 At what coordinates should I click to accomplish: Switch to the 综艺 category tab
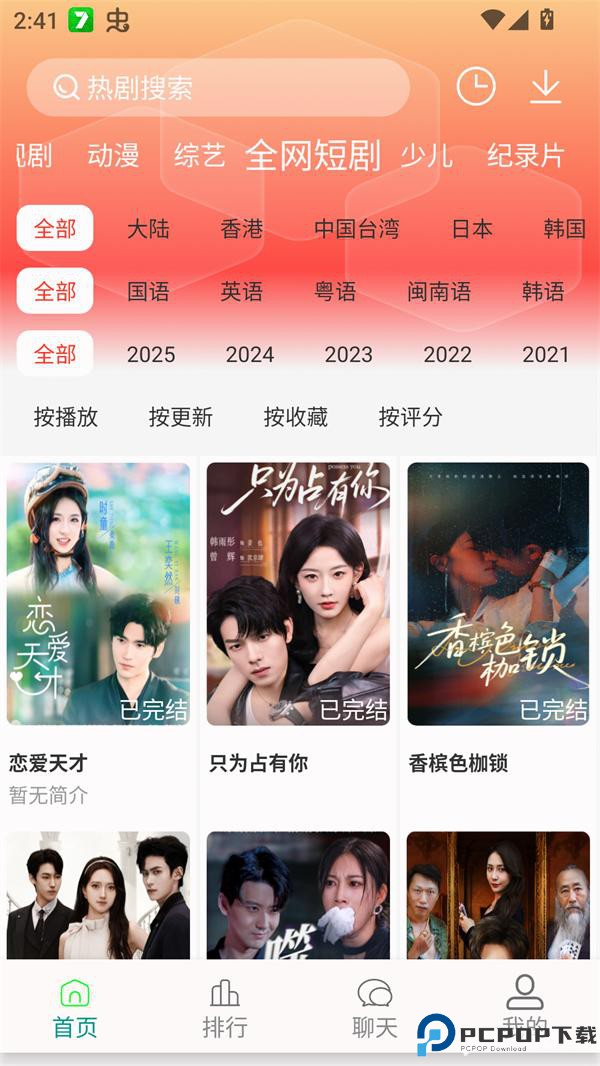199,156
